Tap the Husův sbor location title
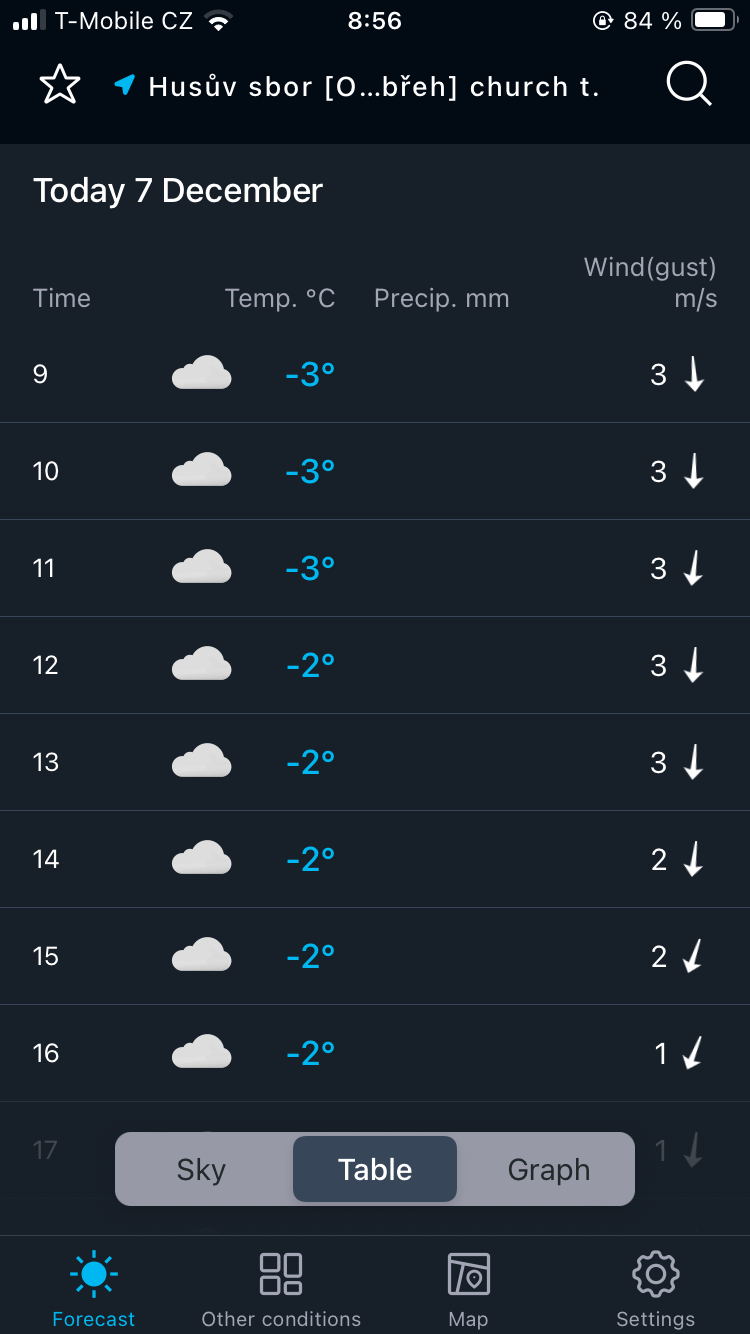The image size is (750, 1334). pyautogui.click(x=373, y=87)
